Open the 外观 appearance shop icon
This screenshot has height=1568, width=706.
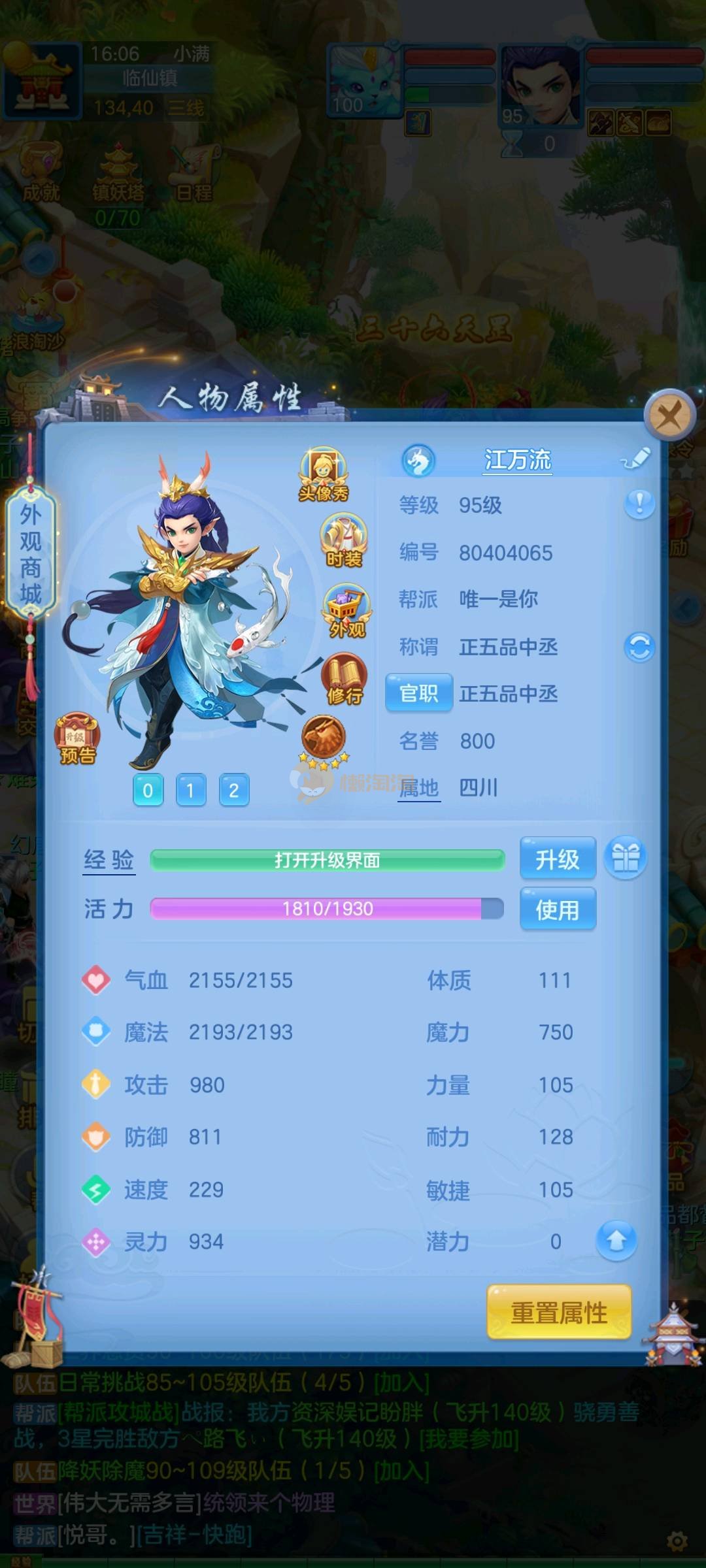[x=346, y=612]
